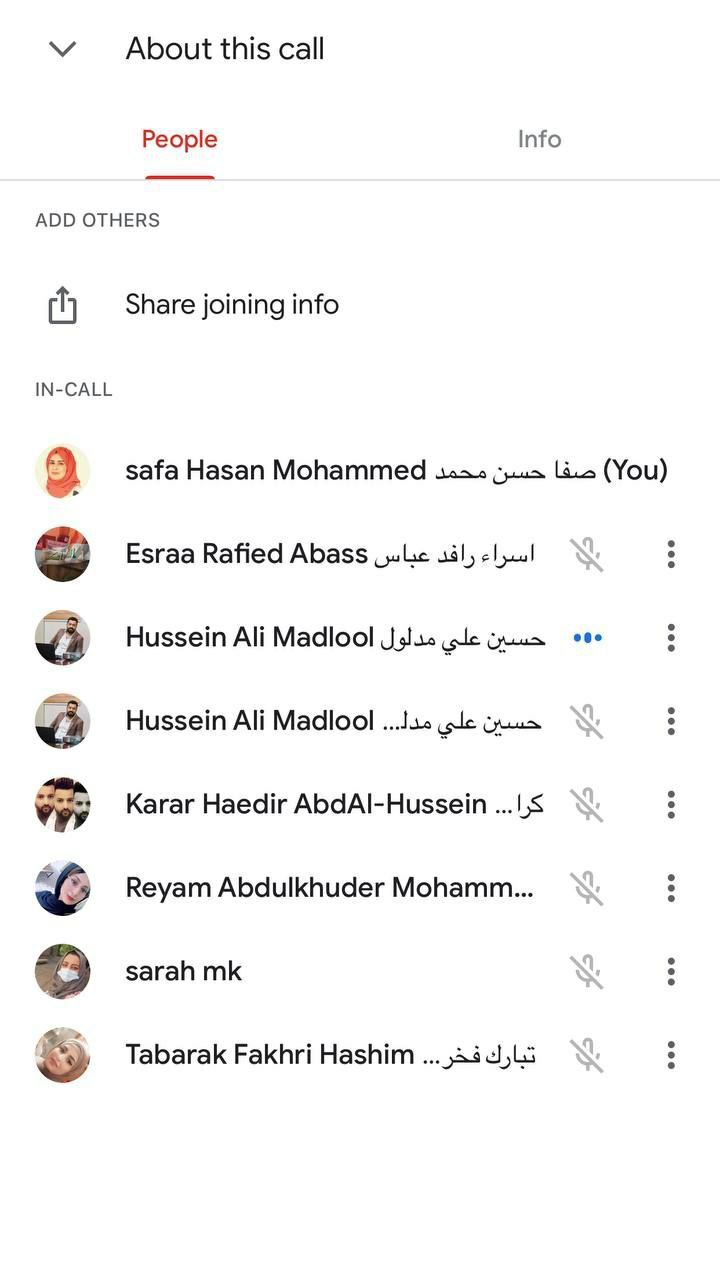Select the People tab
Screen dimensions: 720x1280
(180, 139)
